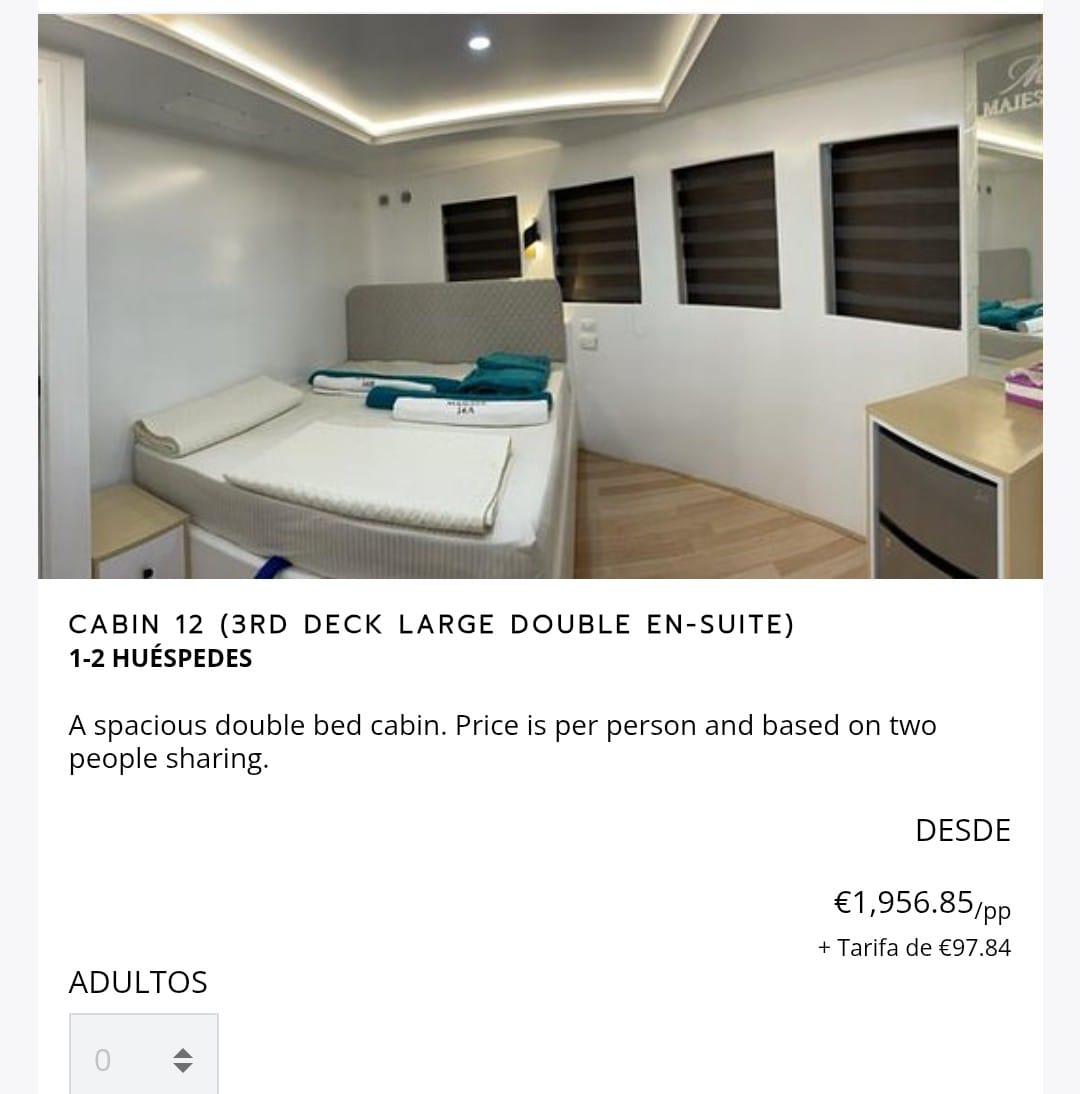Open the Cabin 12 photo
The width and height of the screenshot is (1080, 1094).
point(540,296)
